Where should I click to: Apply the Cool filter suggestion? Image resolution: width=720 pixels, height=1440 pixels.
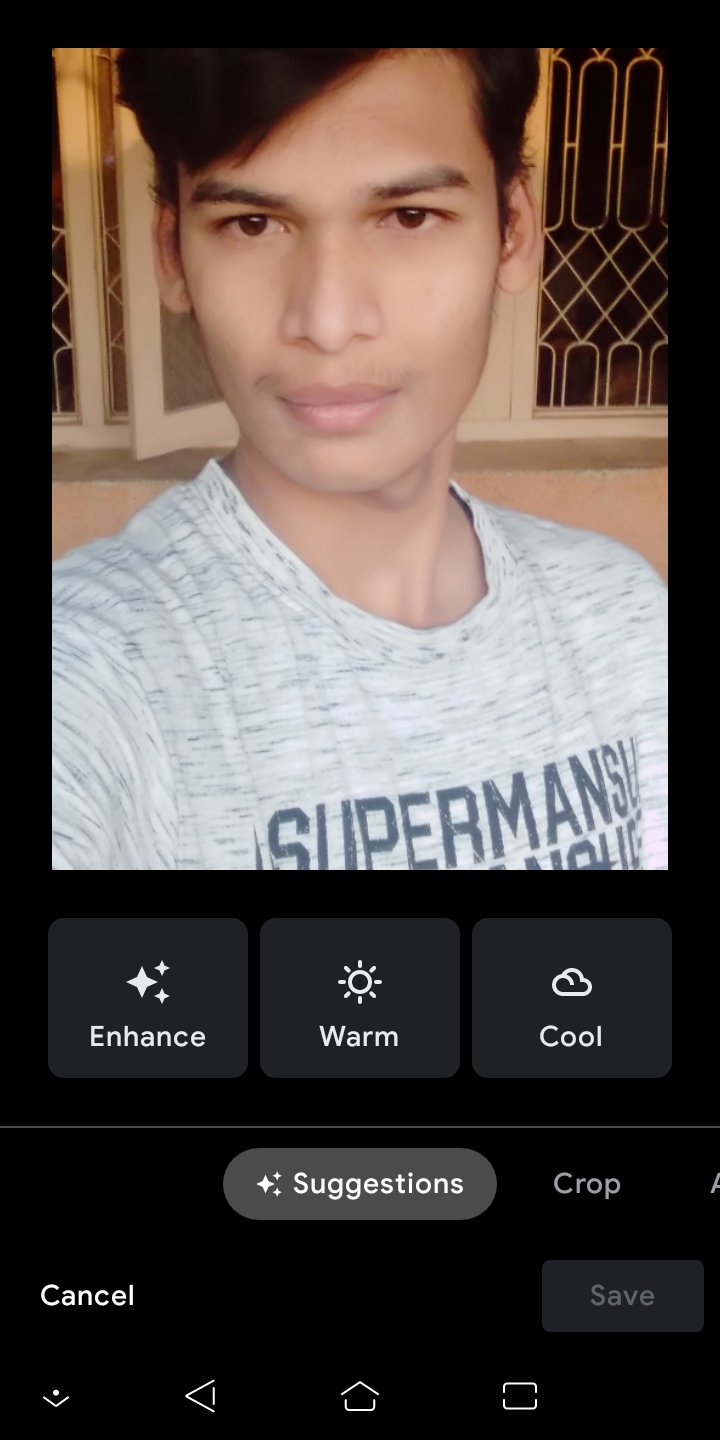point(572,998)
